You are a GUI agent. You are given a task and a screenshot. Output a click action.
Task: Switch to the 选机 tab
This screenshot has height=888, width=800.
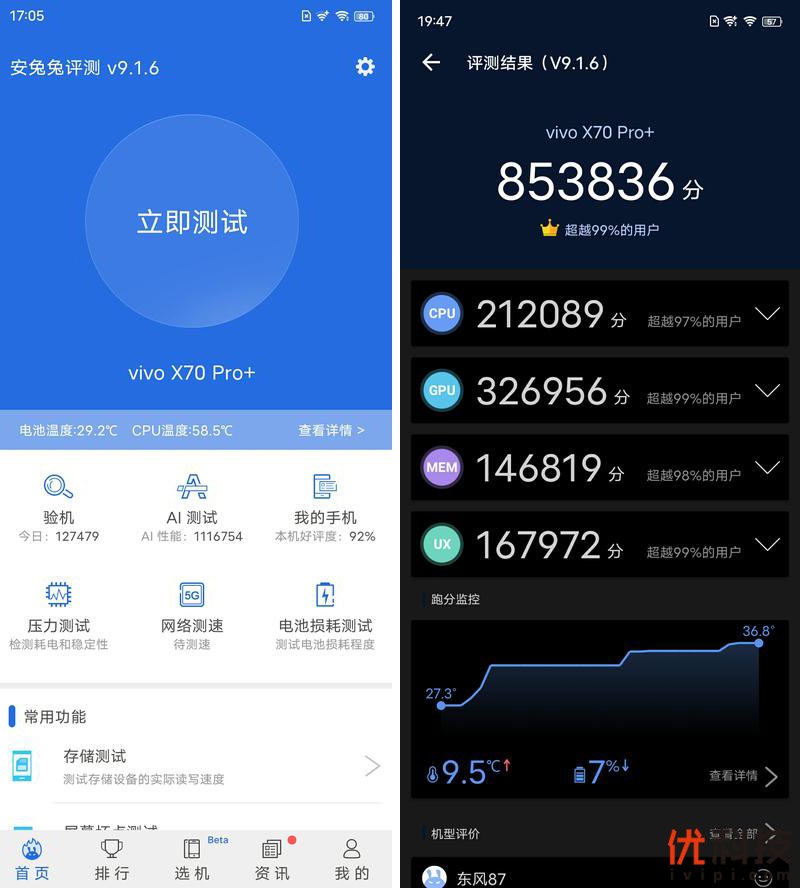pos(192,859)
